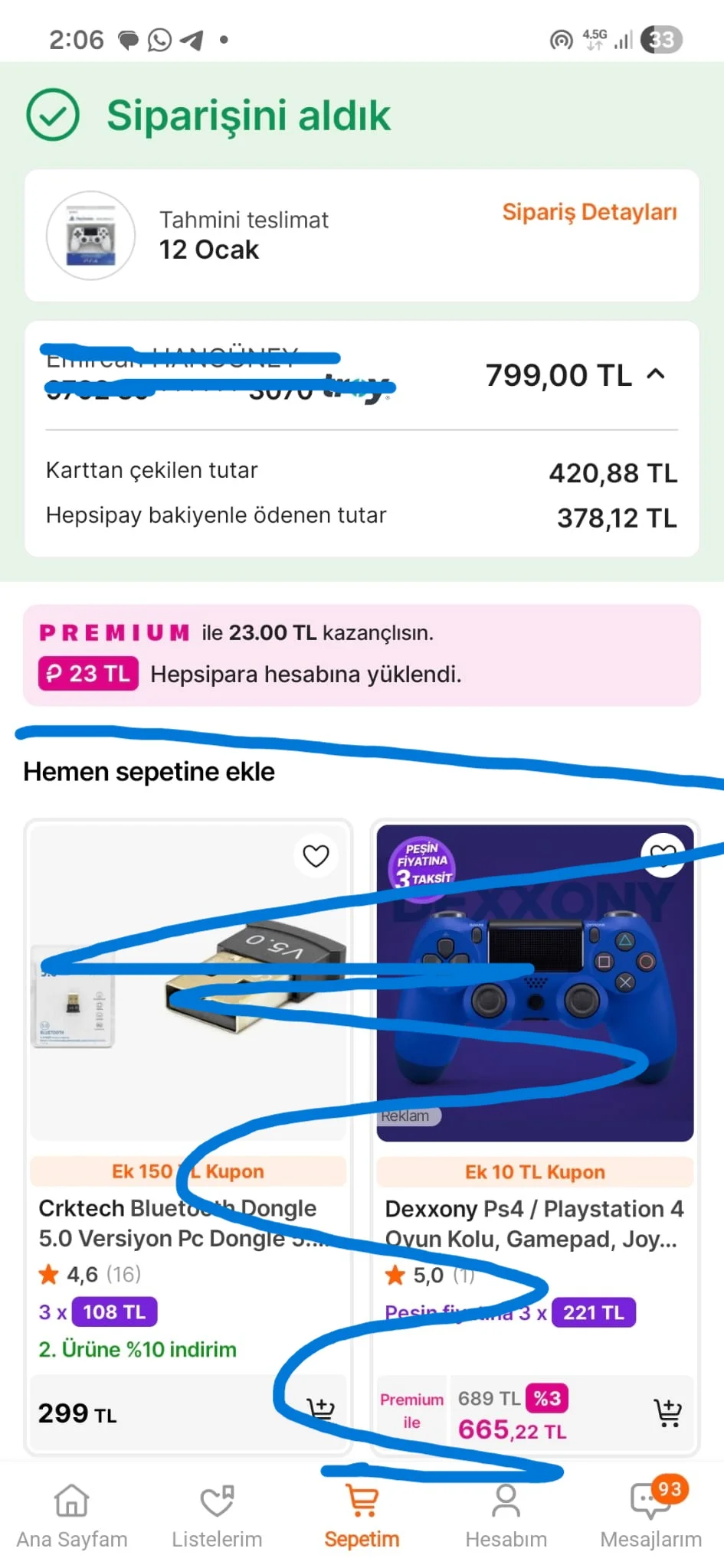This screenshot has height=1568, width=724.
Task: Add the 299 TL Bluetooth dongle to cart
Action: 320,1410
